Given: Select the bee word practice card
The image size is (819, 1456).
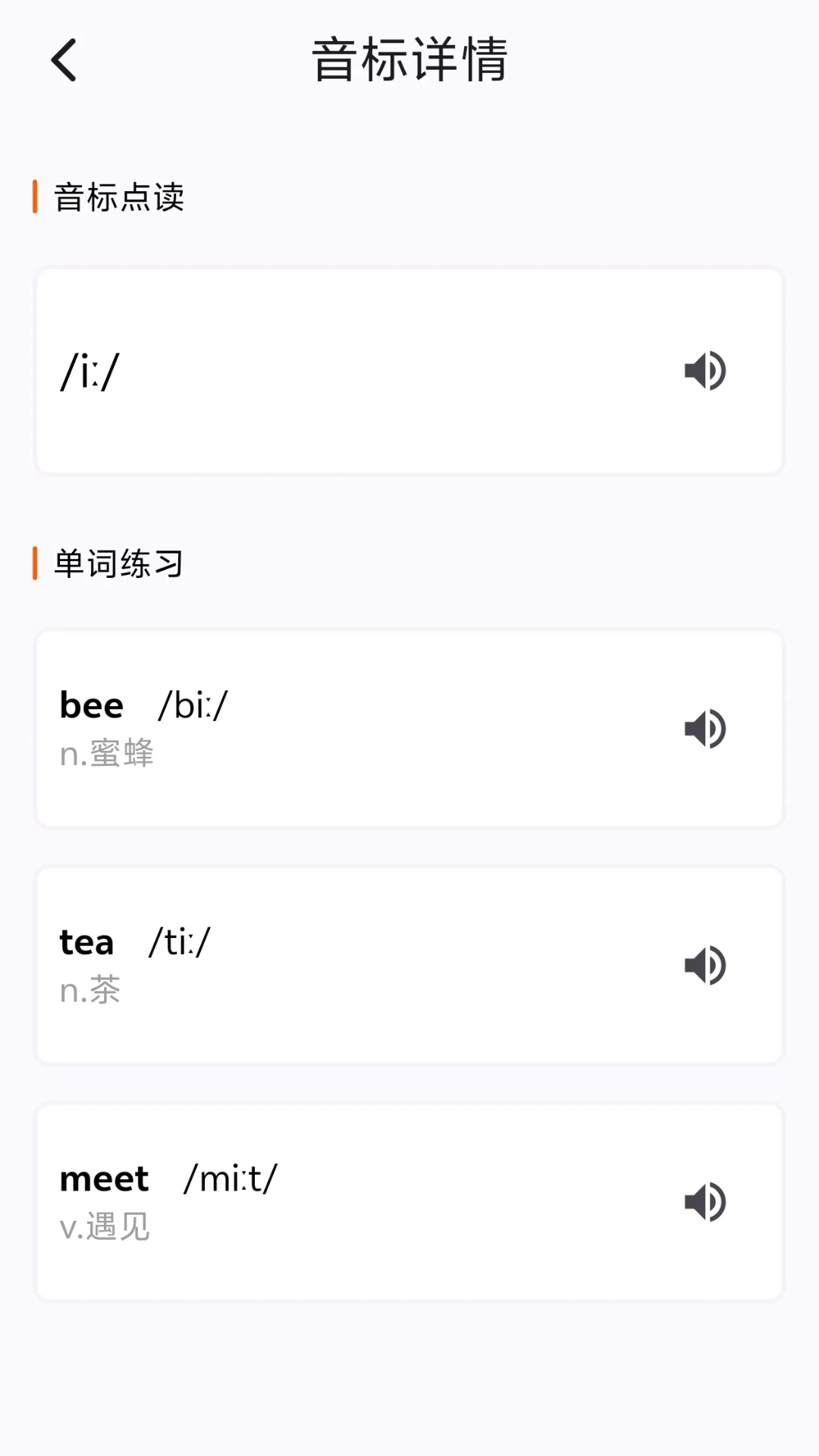Looking at the screenshot, I should click(x=409, y=726).
